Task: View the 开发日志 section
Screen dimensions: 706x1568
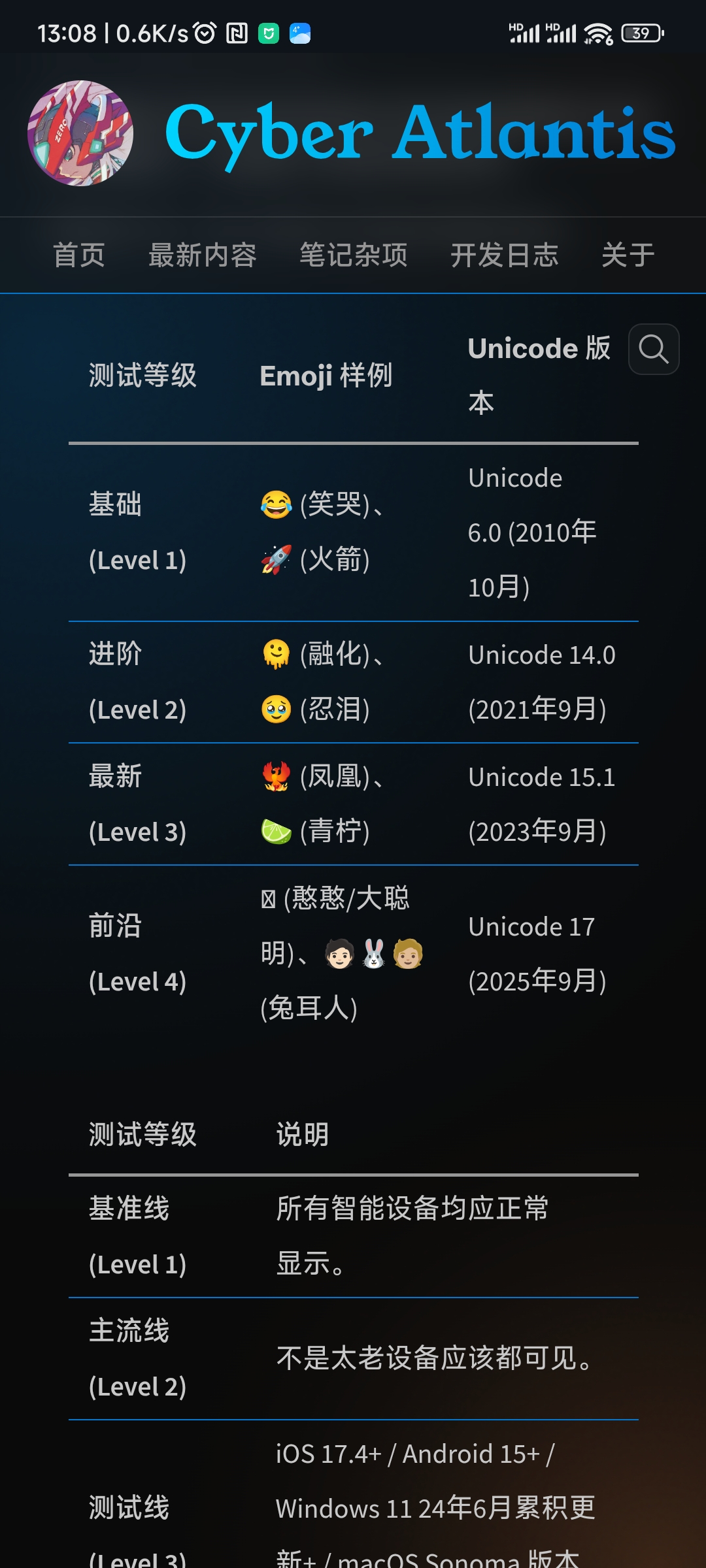Action: coord(505,255)
